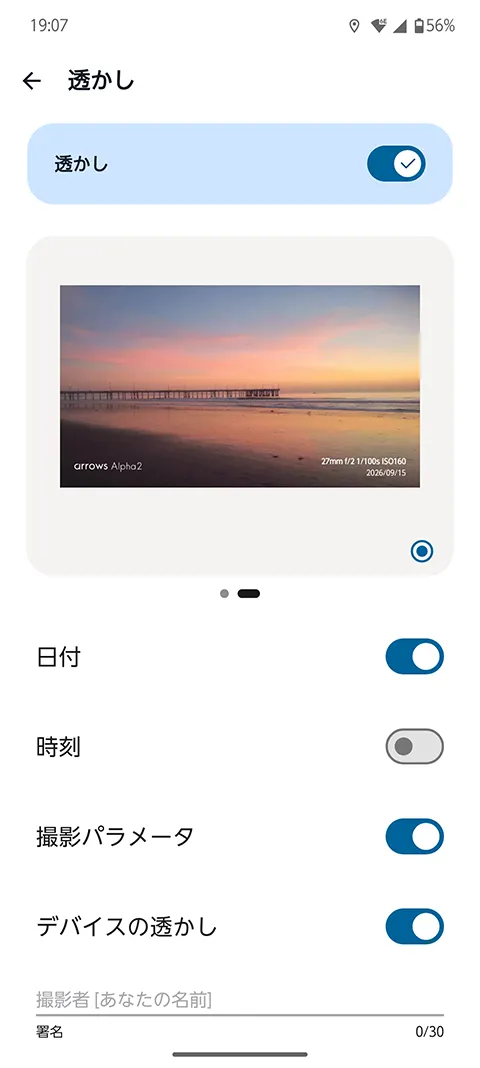This screenshot has width=480, height=1068.
Task: Turn off 撮影パラメータ
Action: click(x=414, y=836)
